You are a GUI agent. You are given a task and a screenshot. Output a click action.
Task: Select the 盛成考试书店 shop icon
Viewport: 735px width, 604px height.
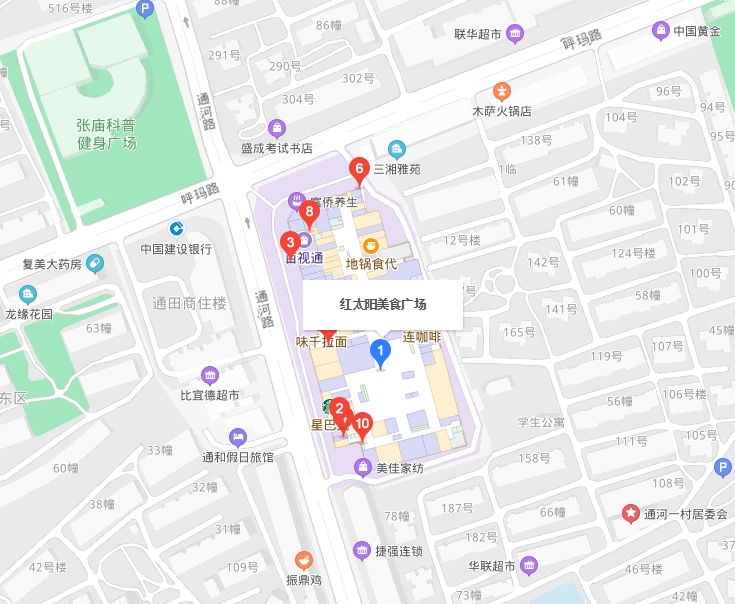(277, 128)
